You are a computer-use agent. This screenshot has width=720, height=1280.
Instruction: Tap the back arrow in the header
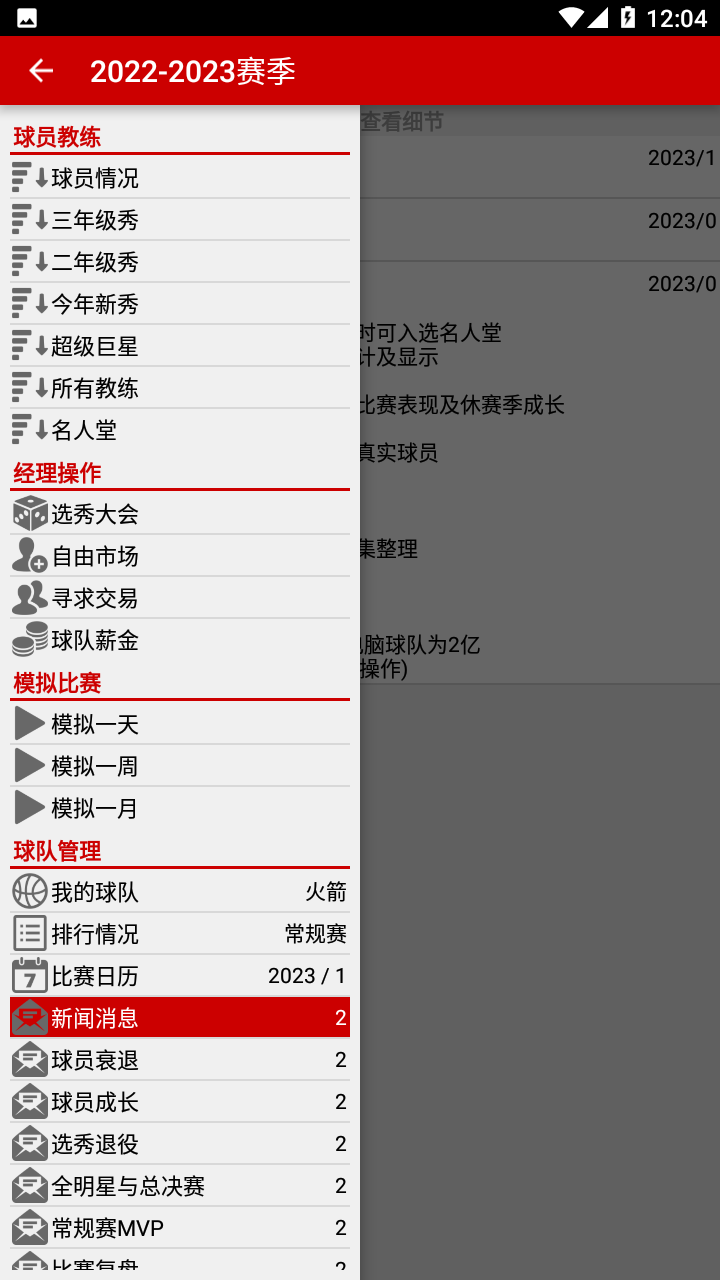[x=41, y=70]
